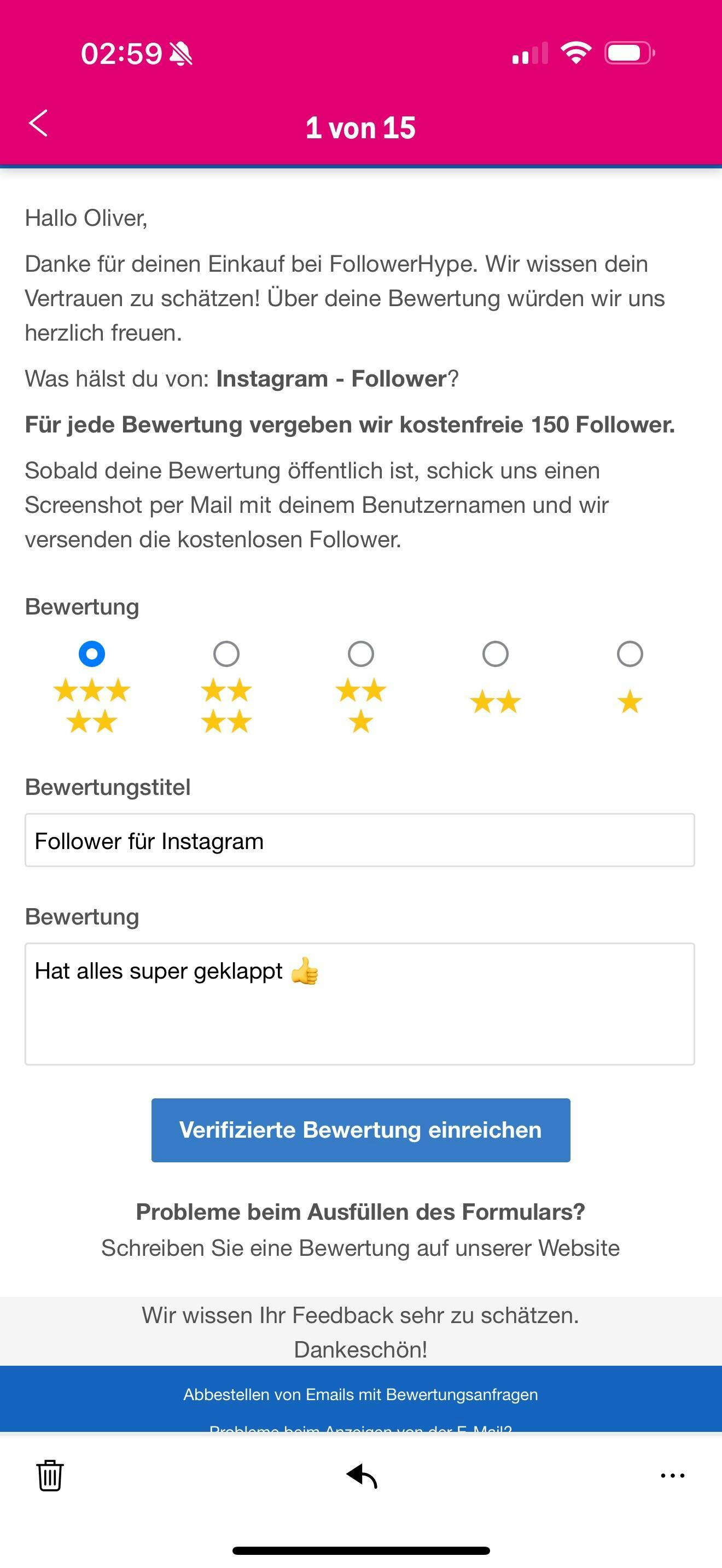Tap Abbestellen von Emails mit Bewertungsanfragen

tap(360, 1394)
